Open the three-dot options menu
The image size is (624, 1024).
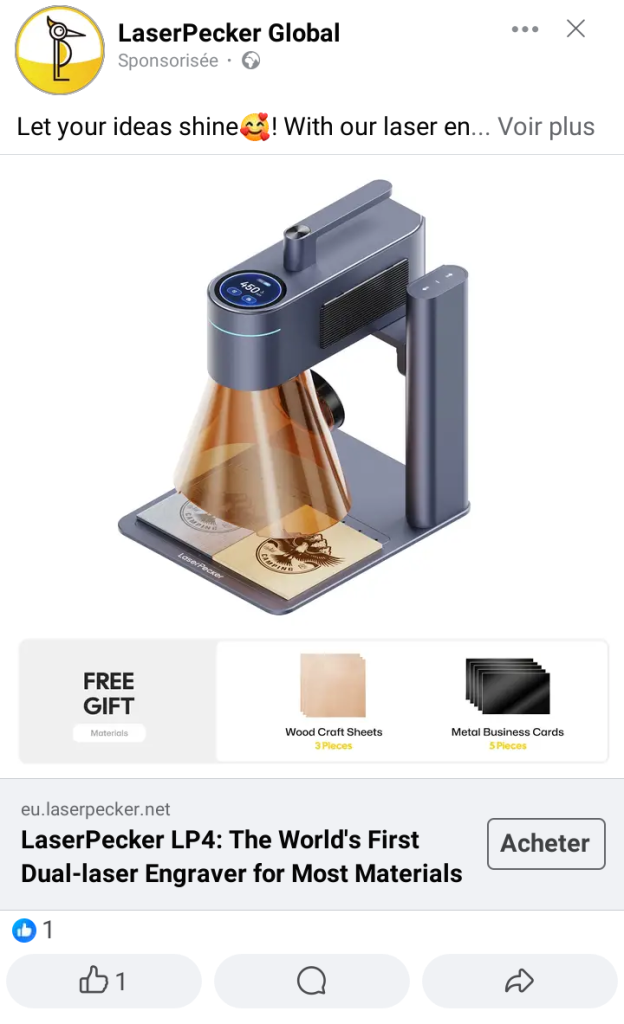click(525, 30)
